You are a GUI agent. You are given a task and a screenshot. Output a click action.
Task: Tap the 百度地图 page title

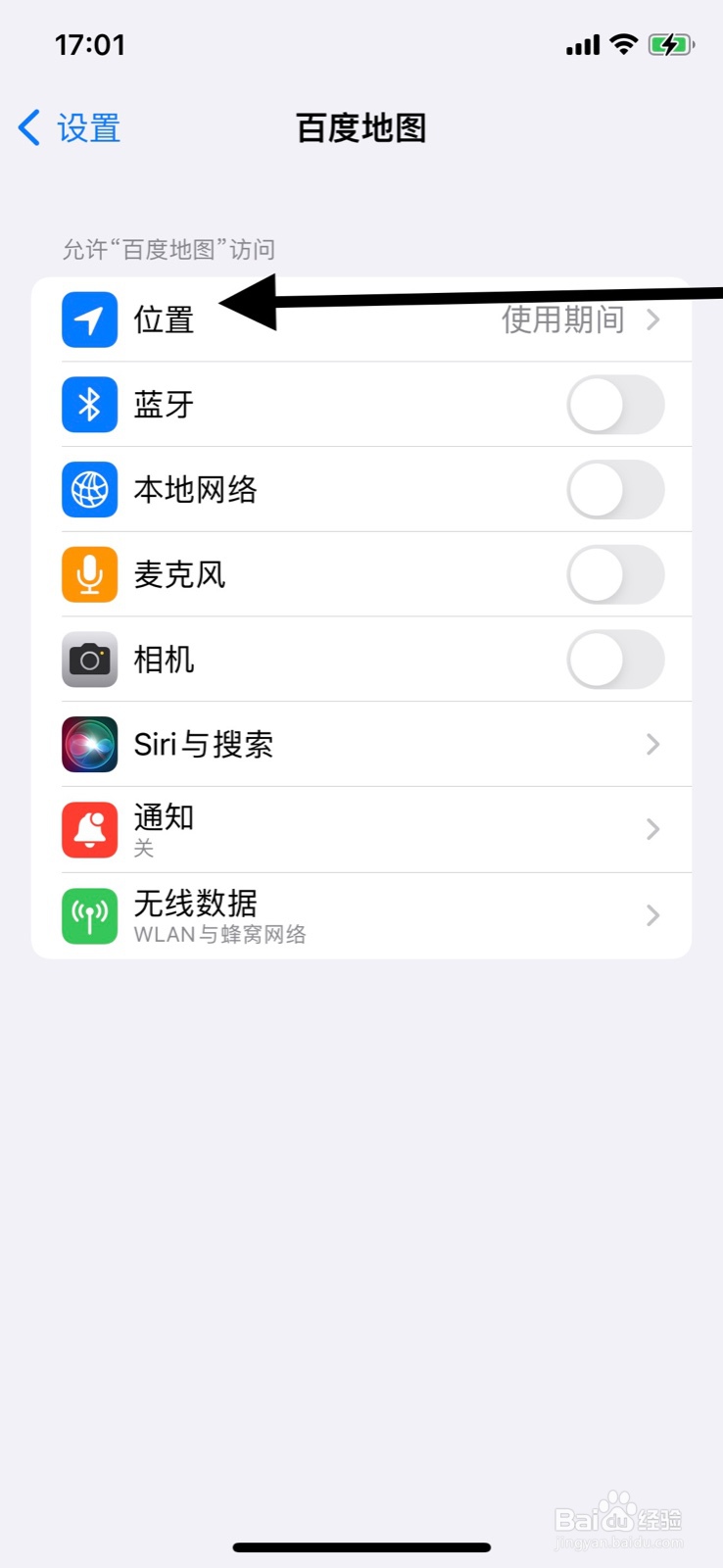[361, 127]
